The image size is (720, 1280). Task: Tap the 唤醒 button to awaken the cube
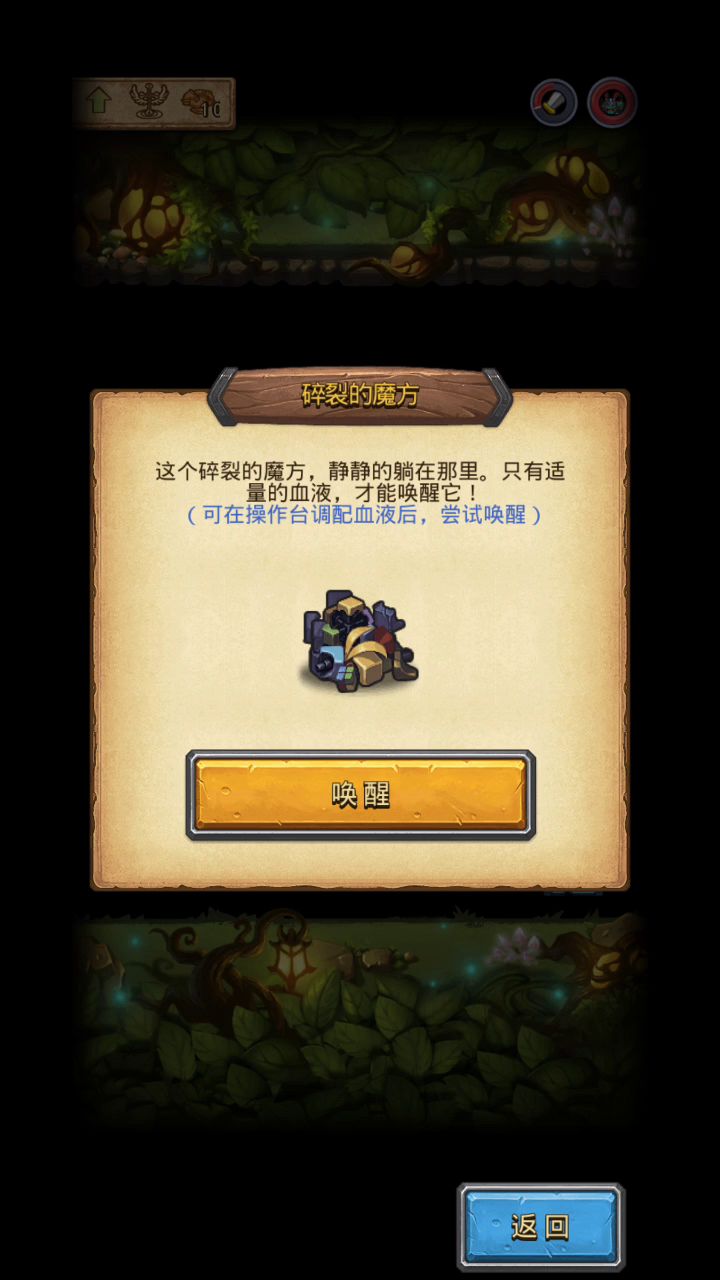coord(360,795)
